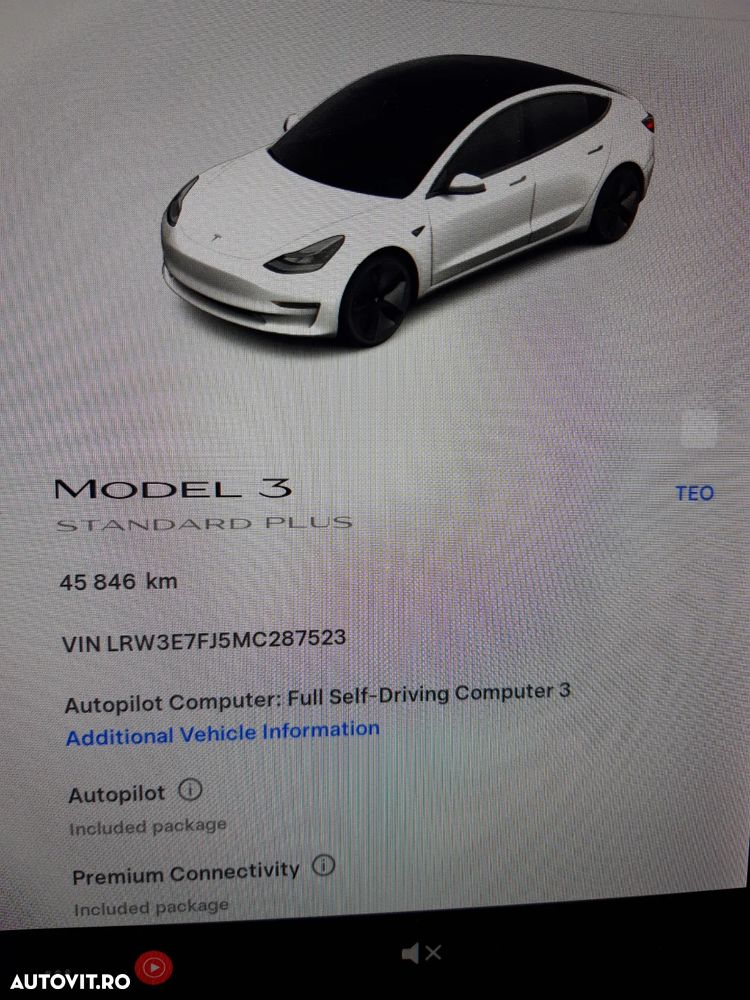750x1000 pixels.
Task: Show info about Premium Connectivity
Action: [323, 866]
